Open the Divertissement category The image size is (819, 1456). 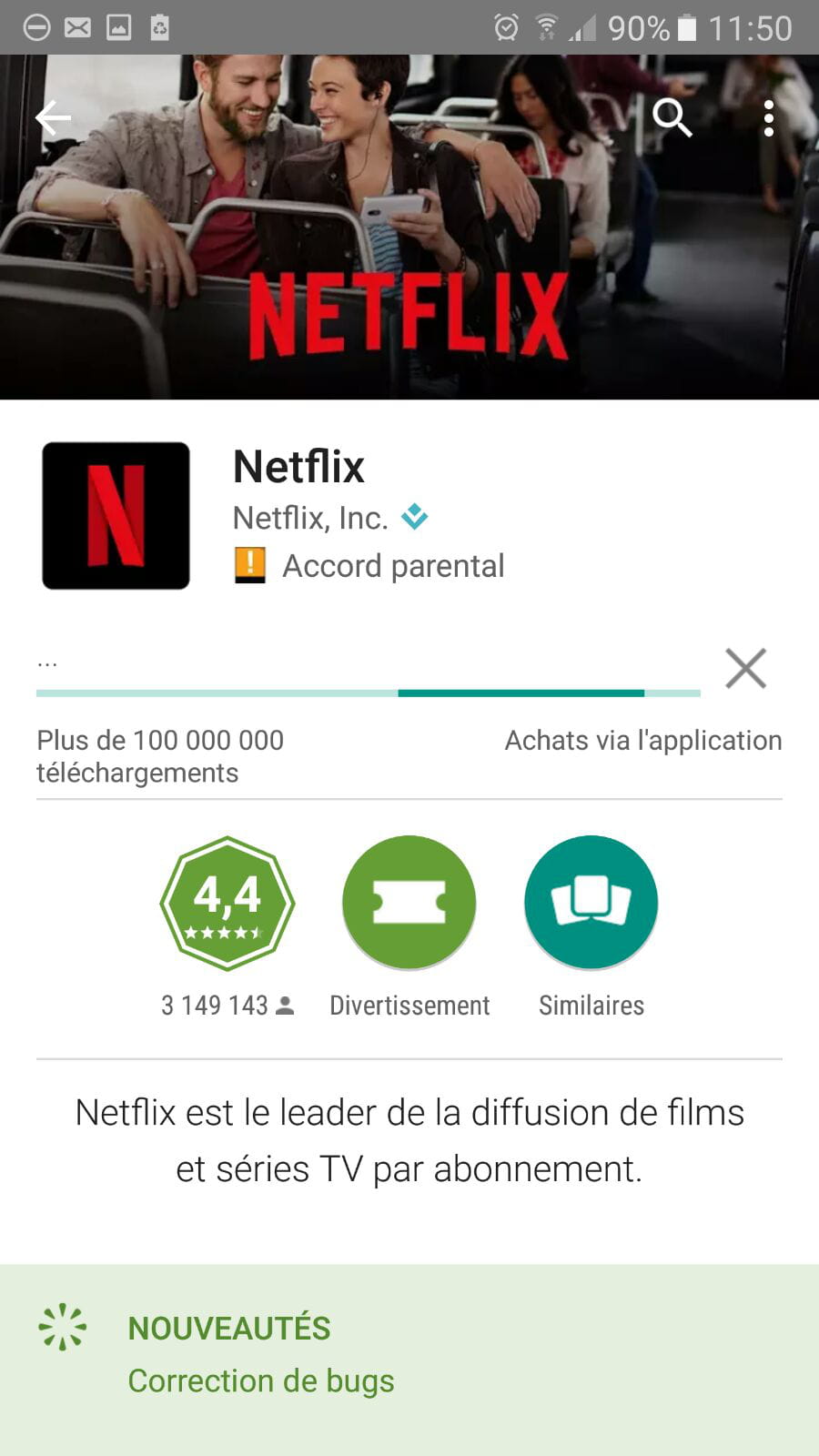point(409,903)
